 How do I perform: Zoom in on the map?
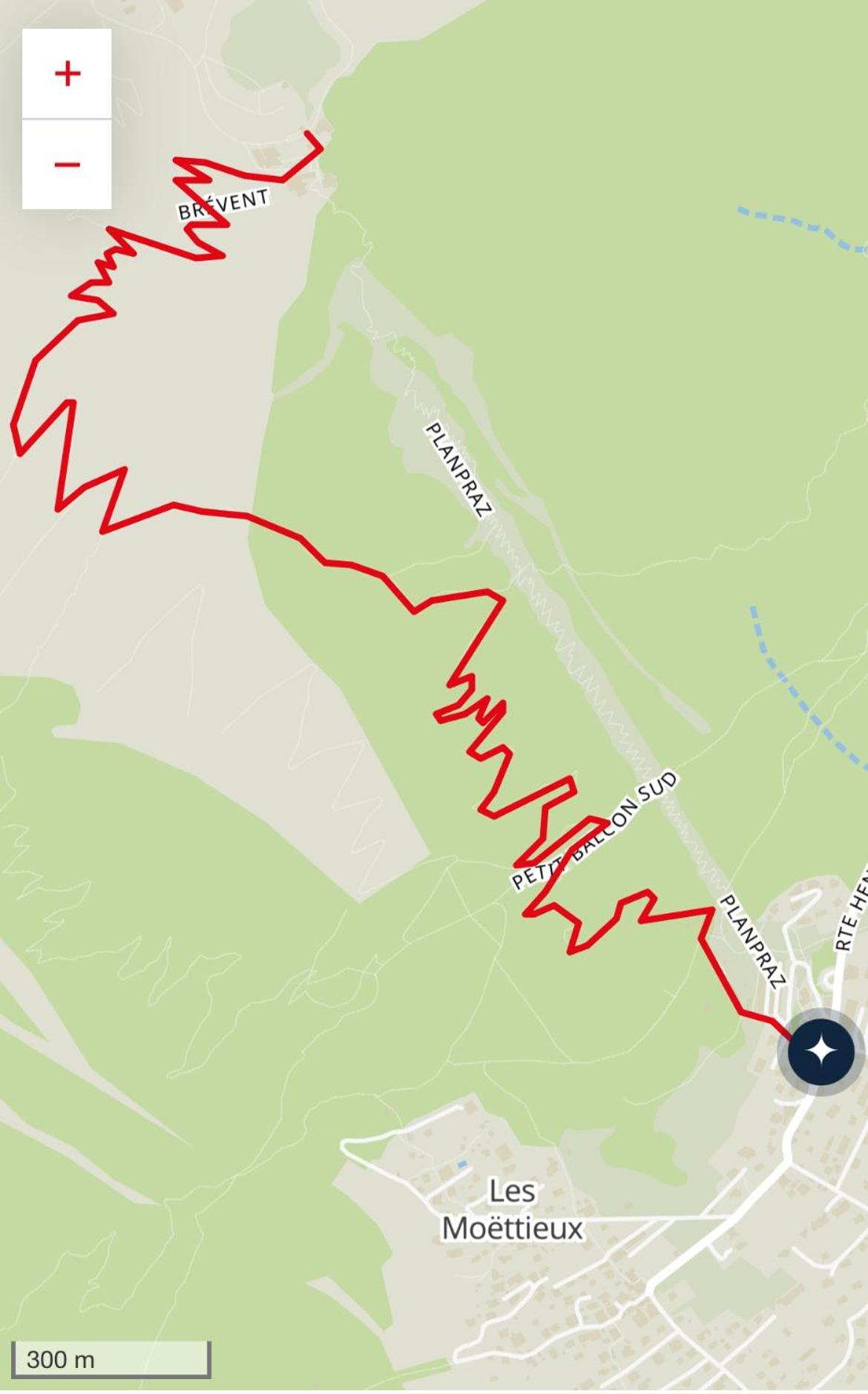tap(67, 73)
